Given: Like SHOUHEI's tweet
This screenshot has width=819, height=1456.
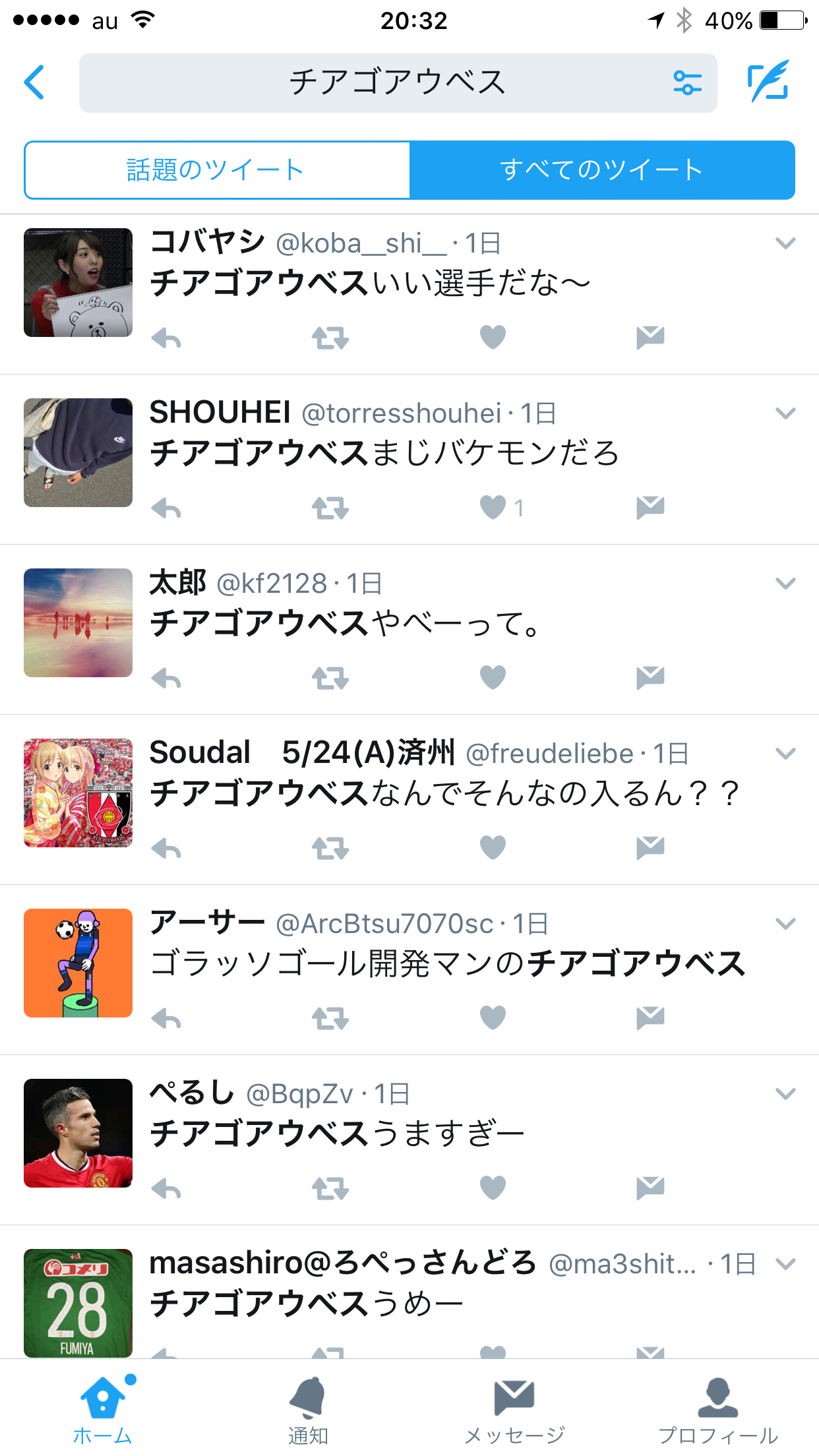Looking at the screenshot, I should tap(493, 508).
